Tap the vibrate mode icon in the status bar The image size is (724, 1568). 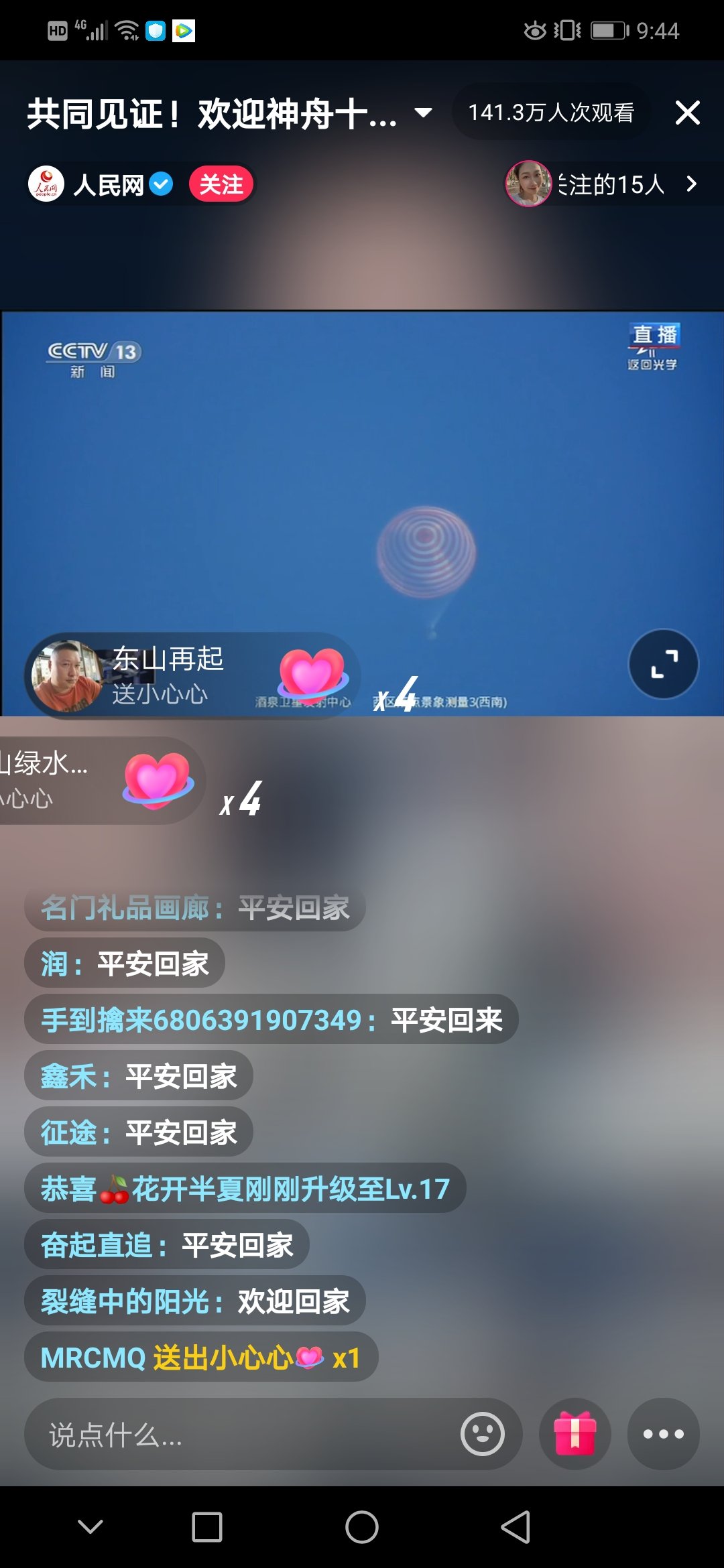click(x=567, y=30)
